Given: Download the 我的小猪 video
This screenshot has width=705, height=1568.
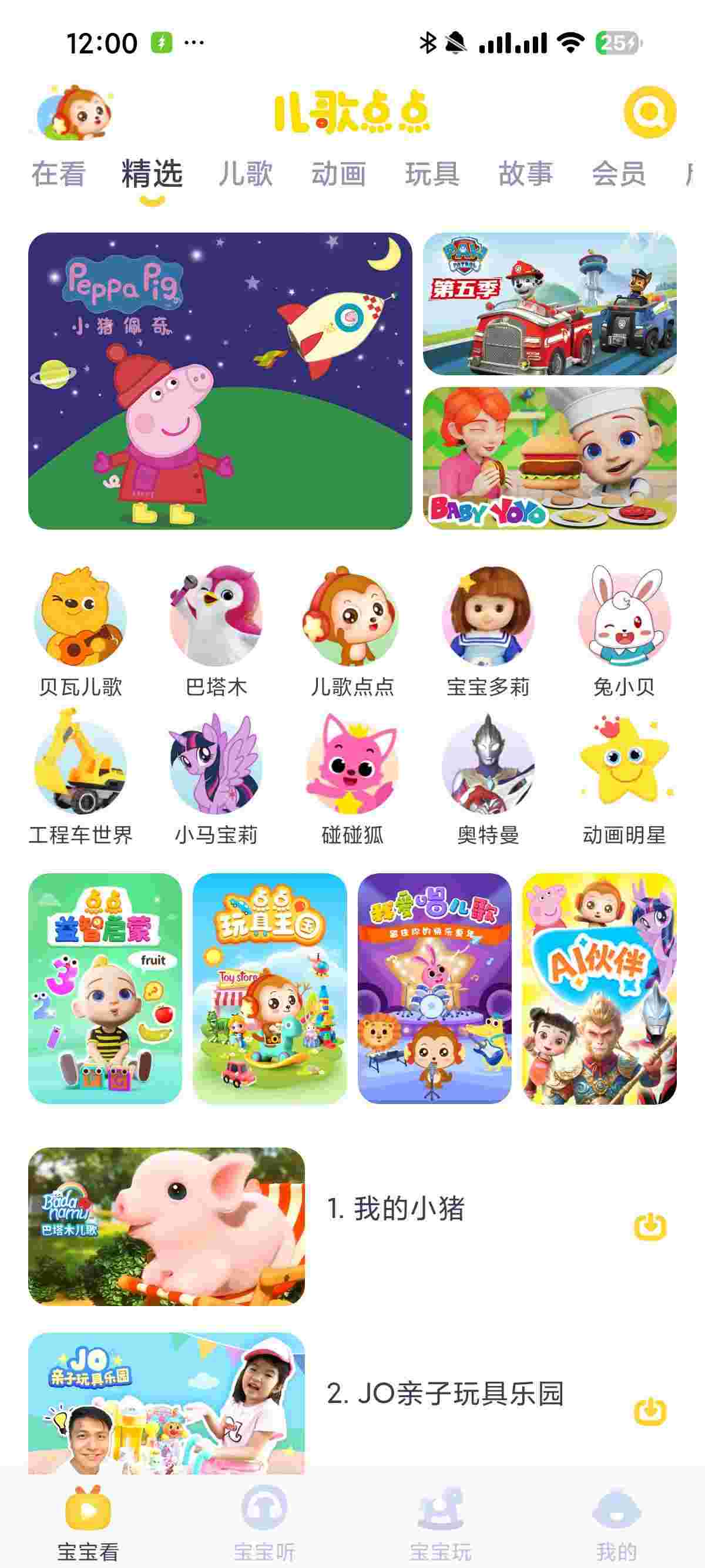Looking at the screenshot, I should tap(650, 1227).
